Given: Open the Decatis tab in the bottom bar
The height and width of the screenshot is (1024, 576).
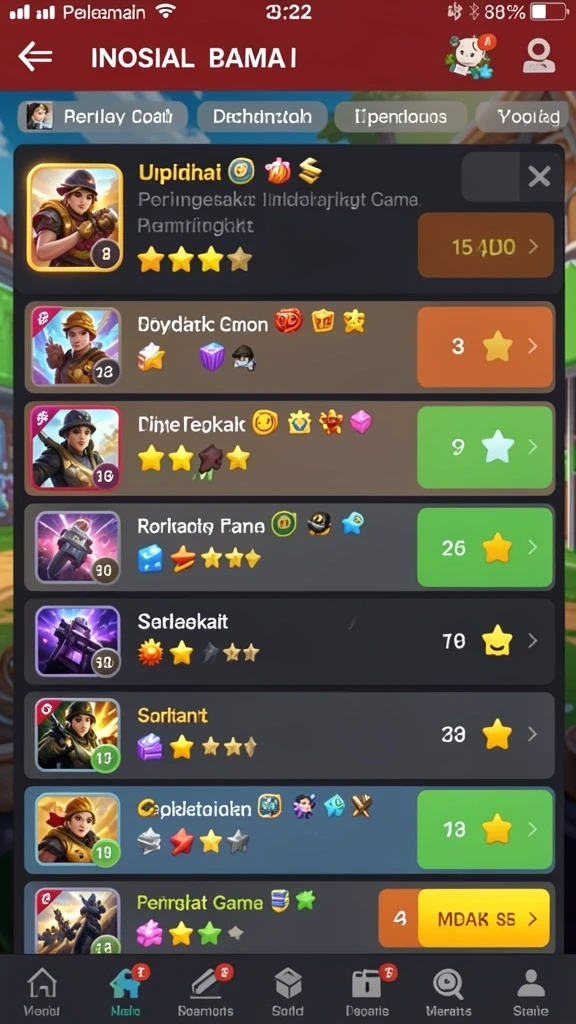Looking at the screenshot, I should click(x=366, y=989).
